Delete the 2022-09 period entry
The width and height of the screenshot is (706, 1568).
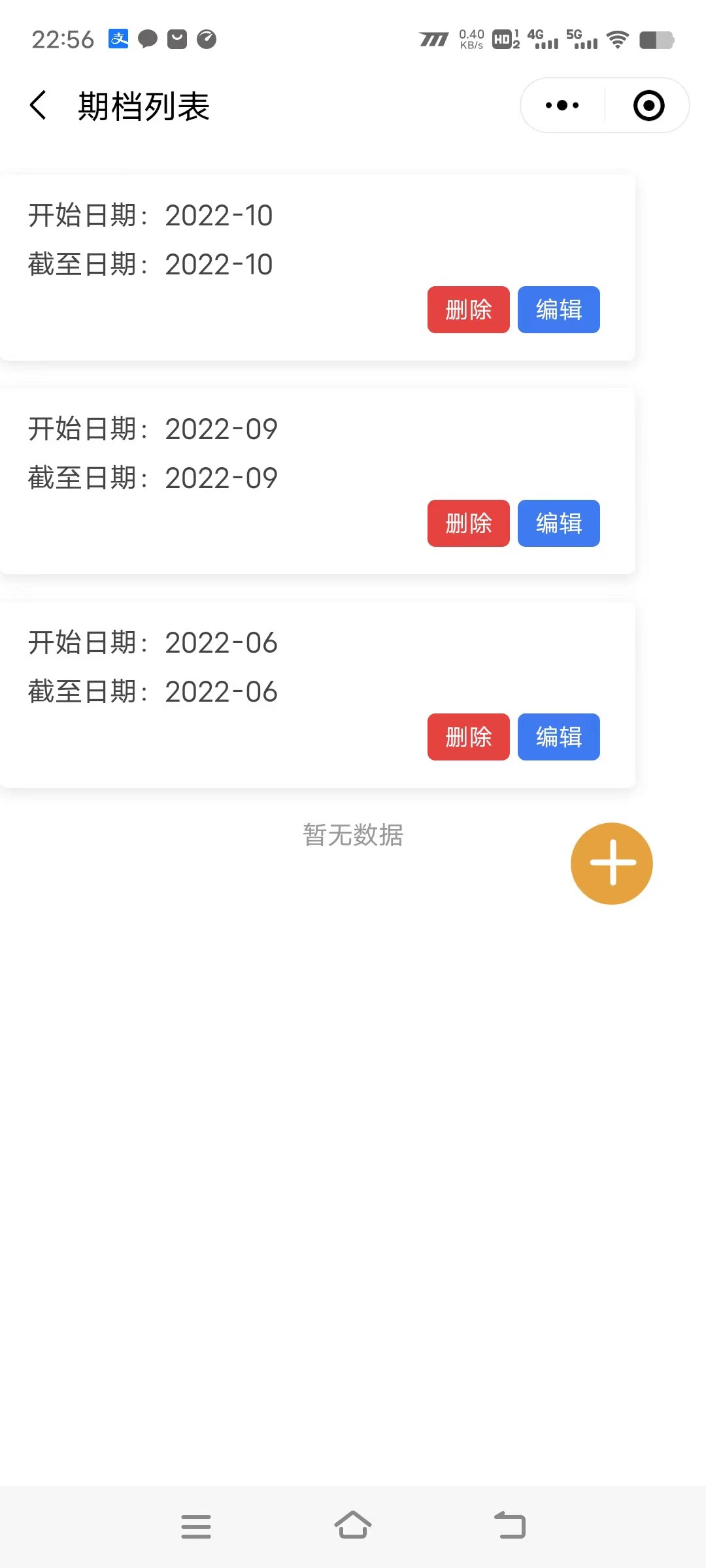(468, 523)
